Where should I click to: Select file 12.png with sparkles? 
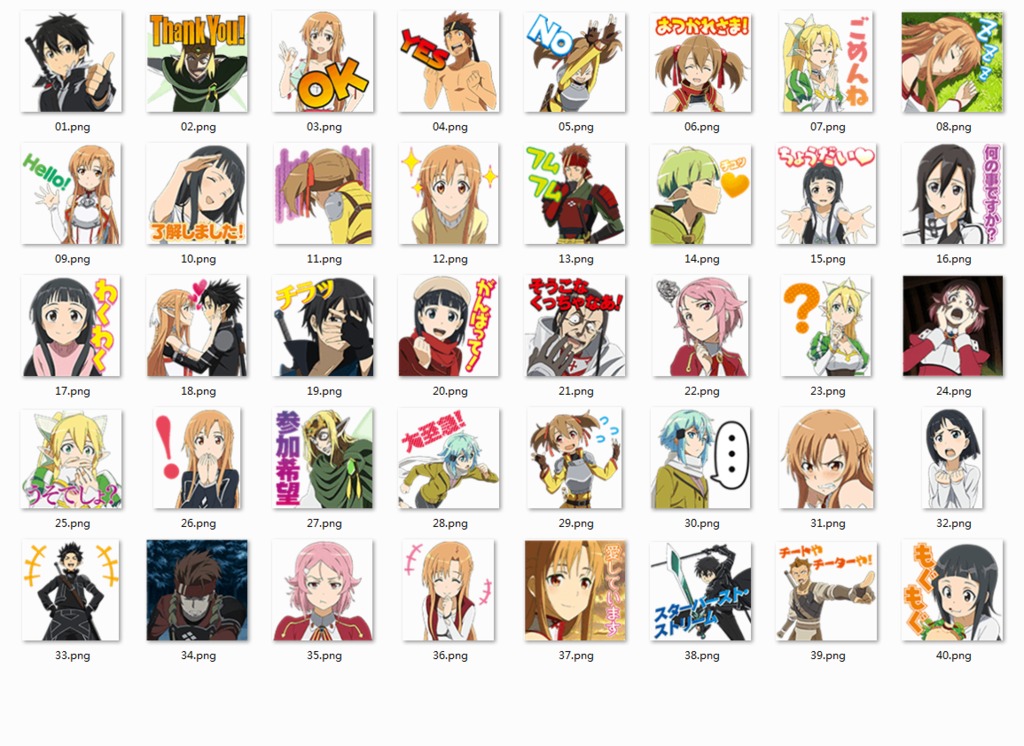pos(450,194)
